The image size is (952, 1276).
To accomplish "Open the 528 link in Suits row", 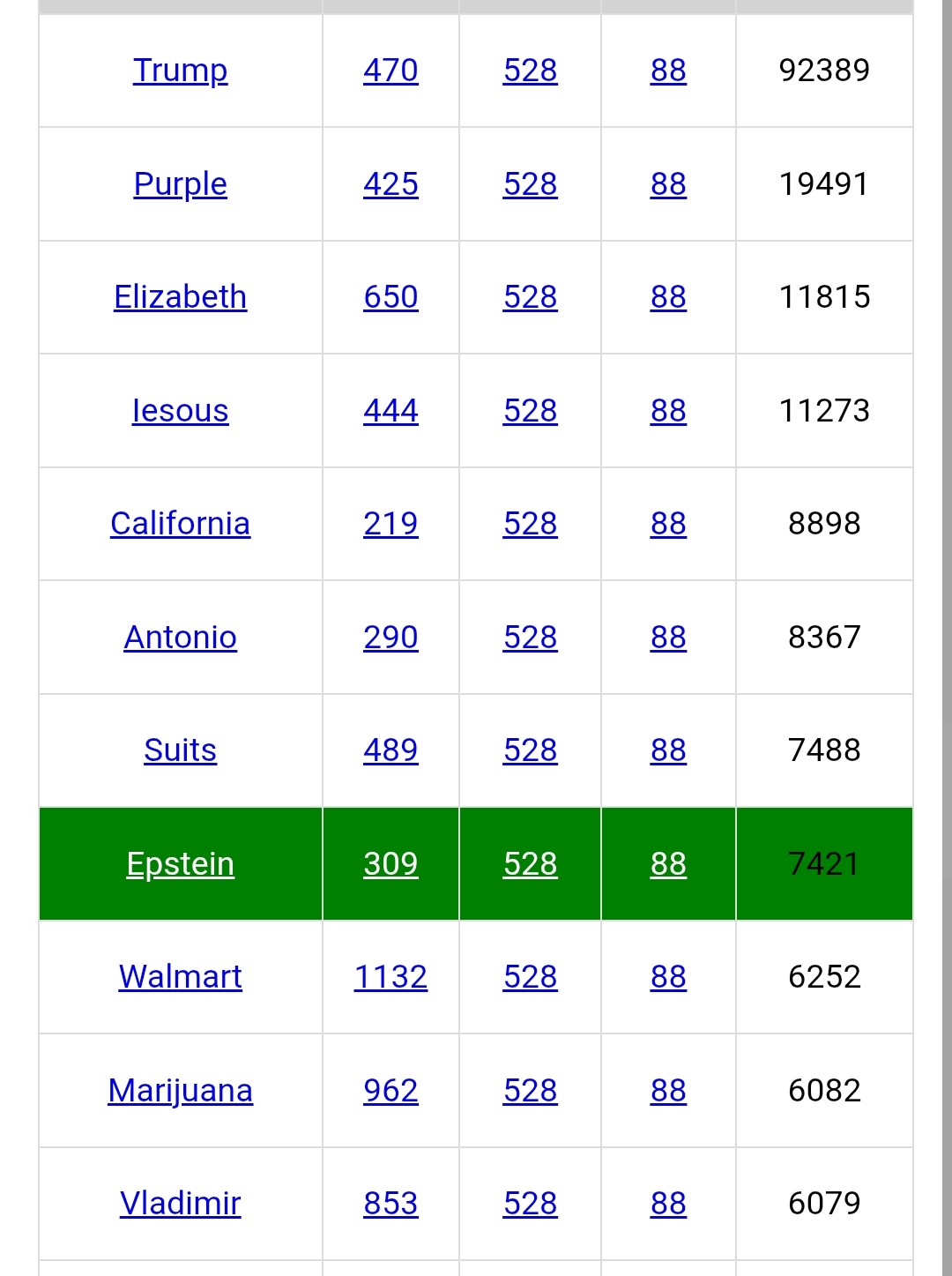I will pos(530,750).
